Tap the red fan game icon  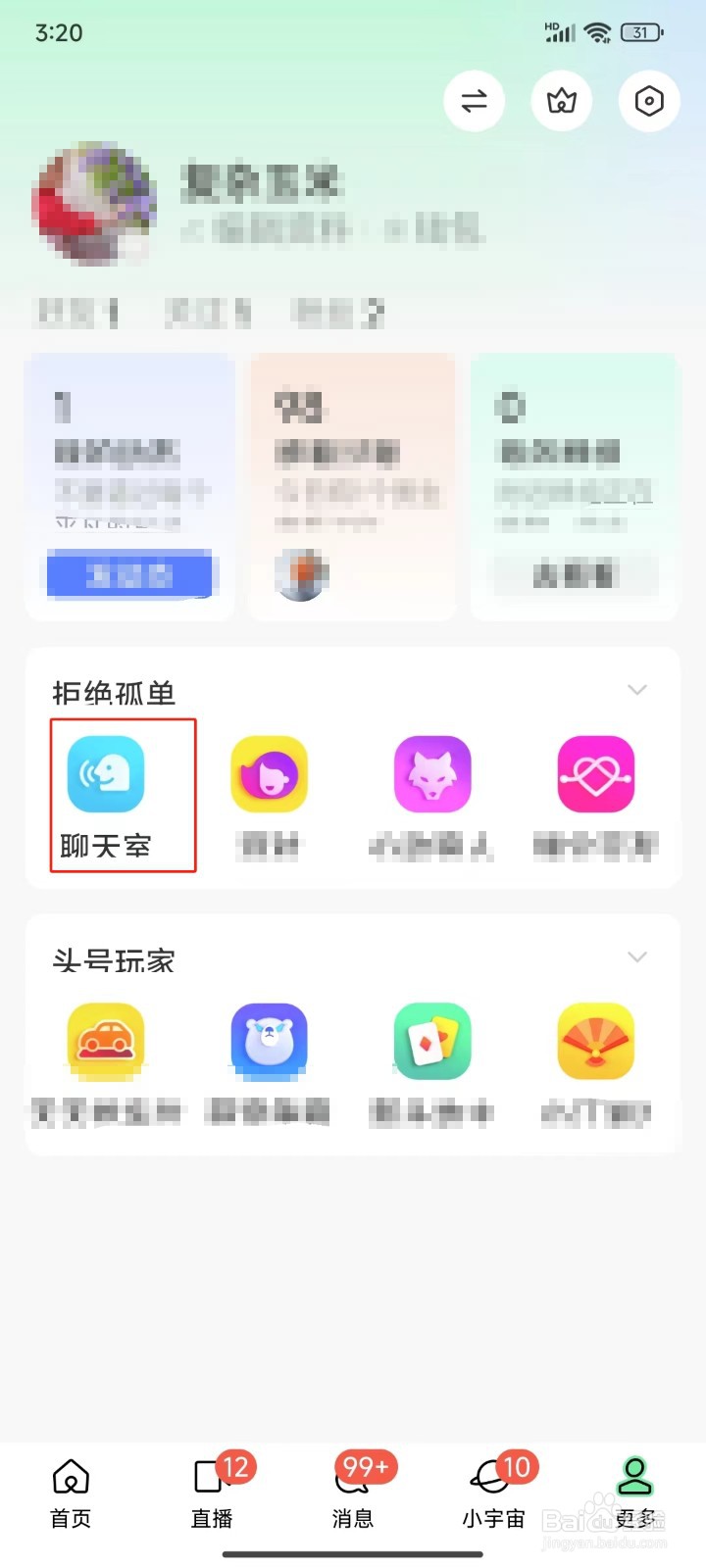point(596,1043)
